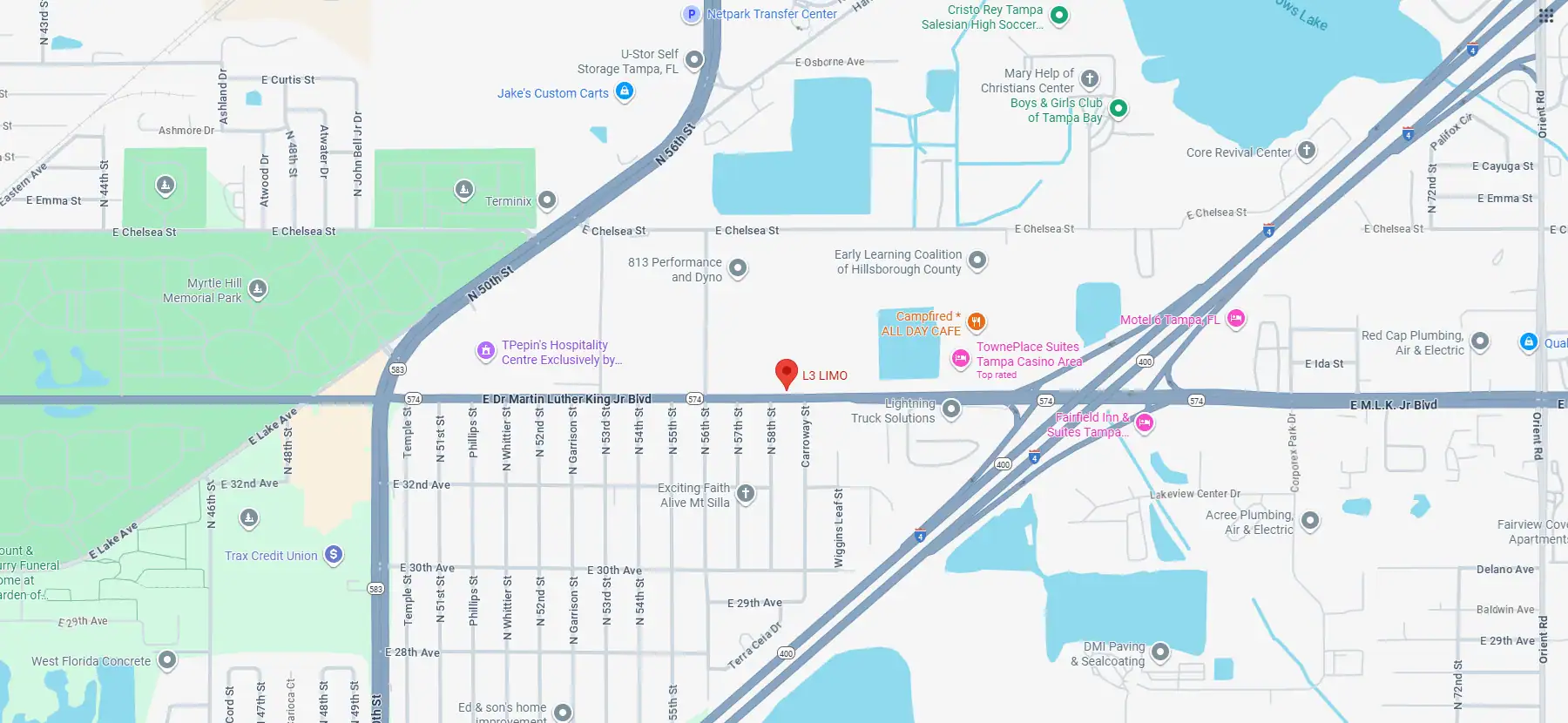Open 813 Performance and Dyno marker
Screen dimensions: 1568x723
click(x=738, y=267)
